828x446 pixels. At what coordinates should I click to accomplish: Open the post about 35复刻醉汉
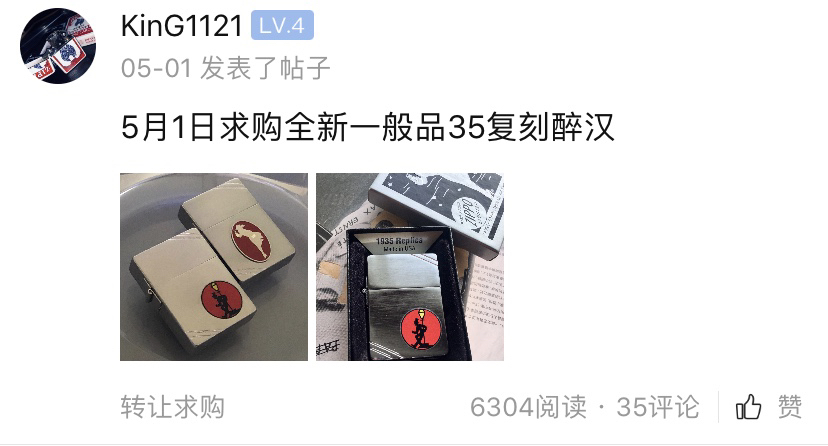pyautogui.click(x=366, y=128)
